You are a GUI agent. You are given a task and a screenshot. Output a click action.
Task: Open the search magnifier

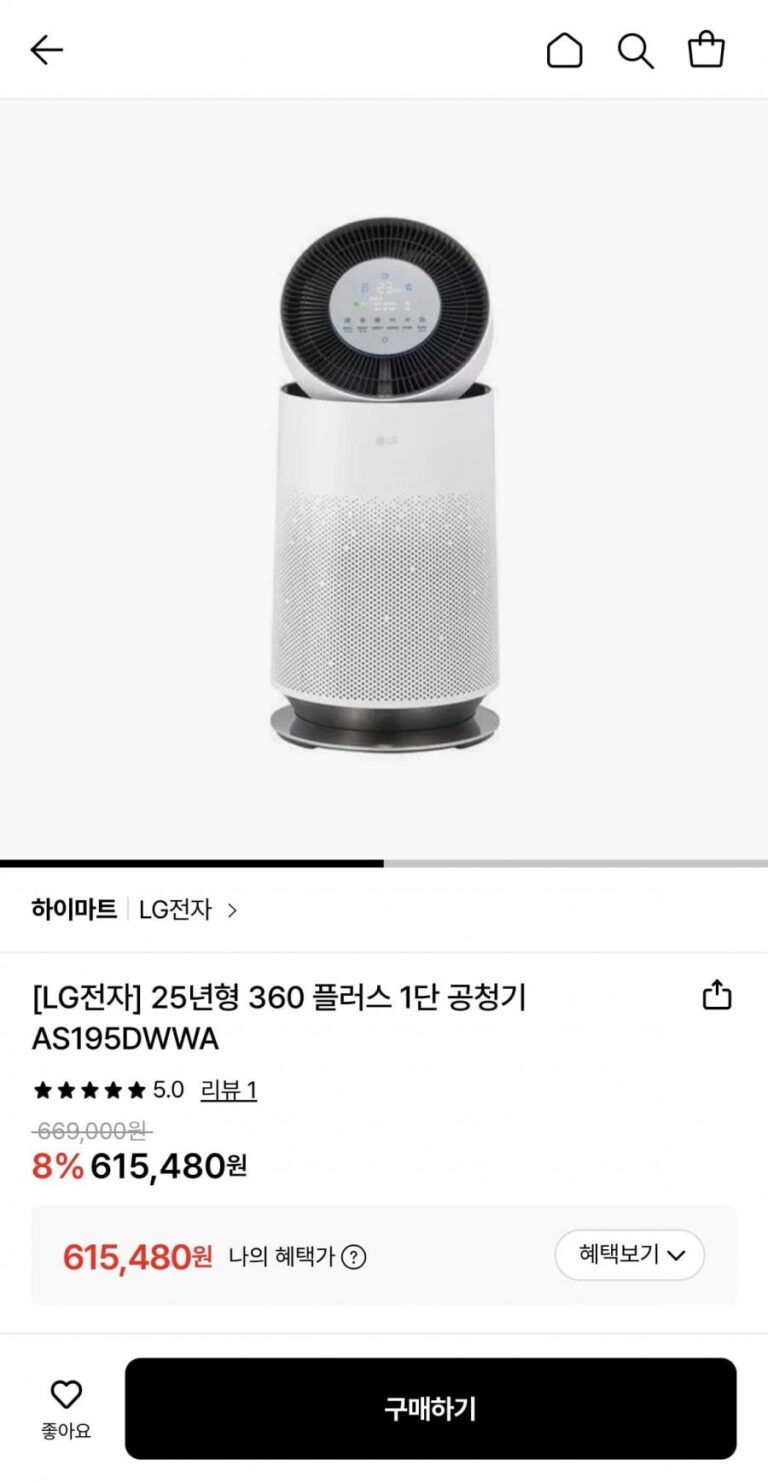[x=635, y=50]
